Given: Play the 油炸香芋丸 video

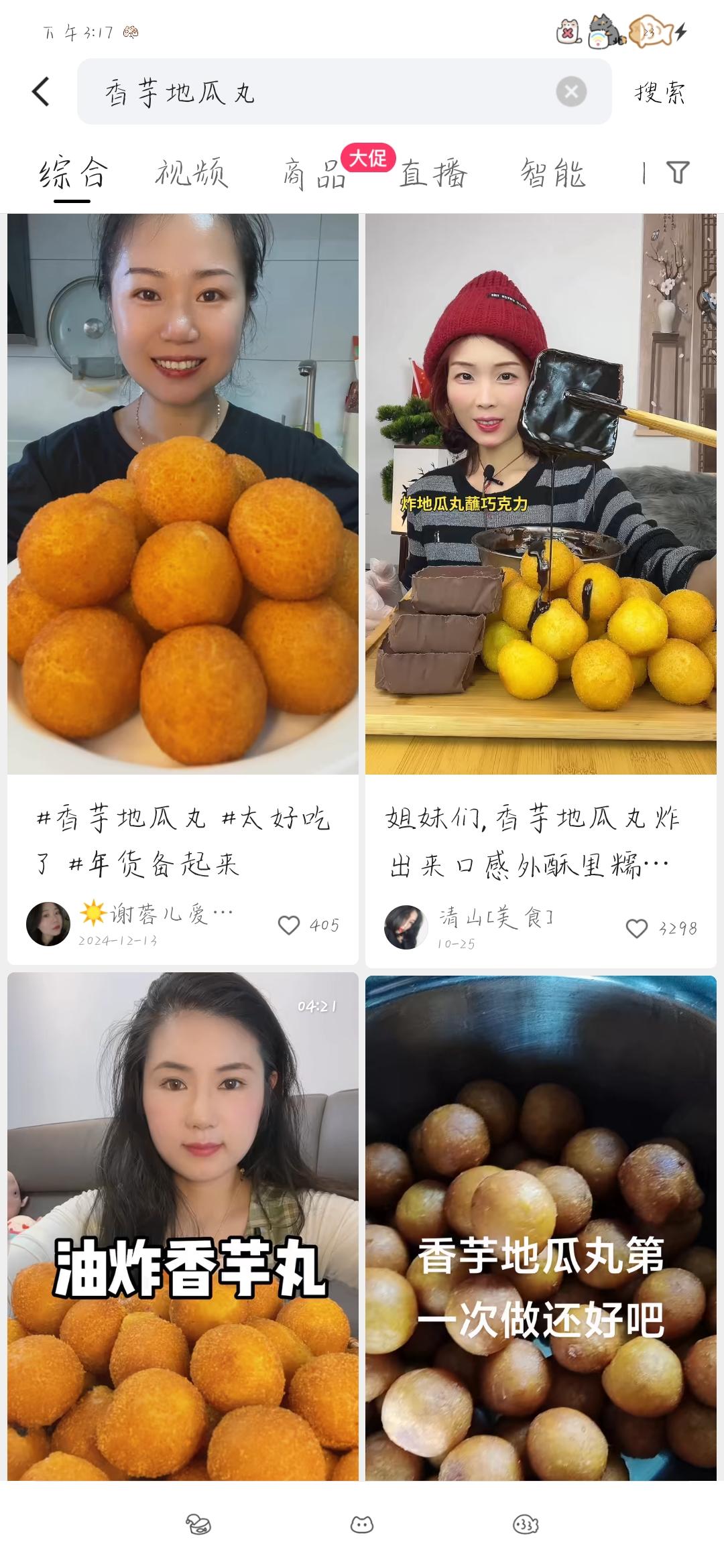Looking at the screenshot, I should coord(182,1226).
